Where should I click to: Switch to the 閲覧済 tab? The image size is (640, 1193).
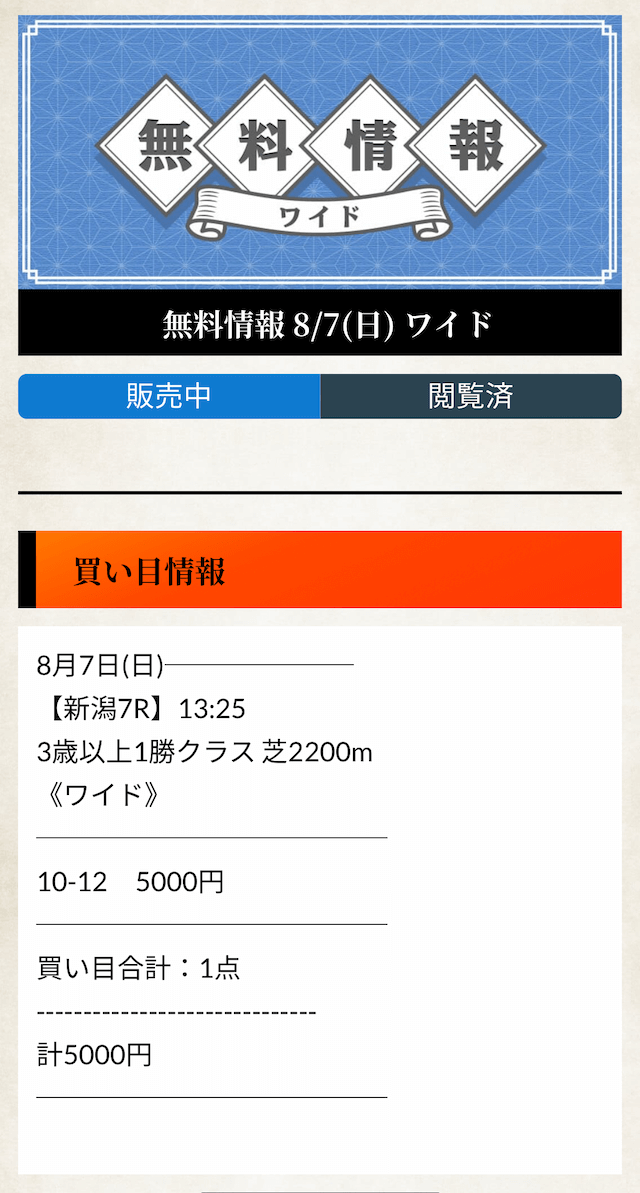click(471, 396)
